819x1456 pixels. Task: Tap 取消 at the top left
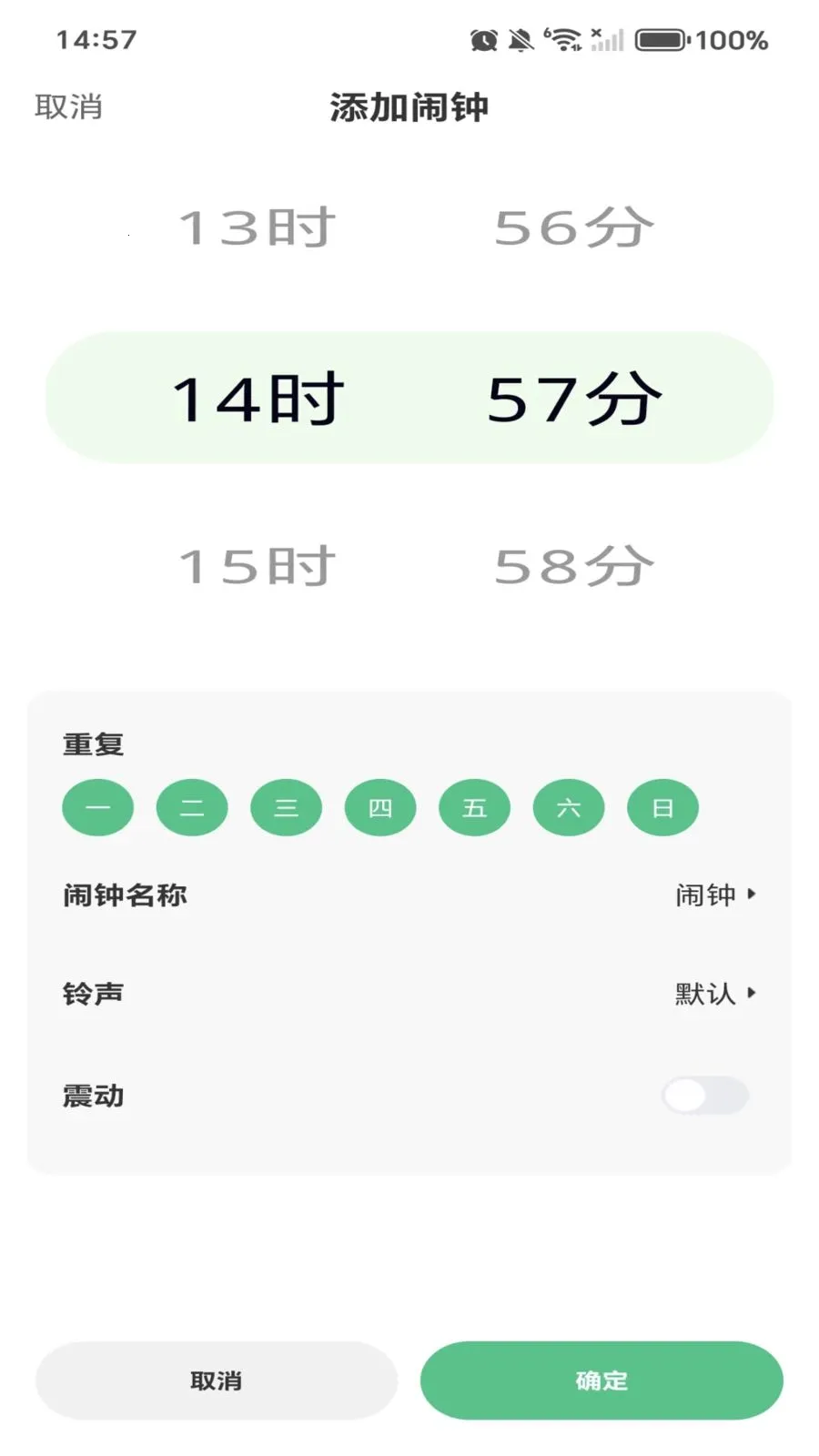pyautogui.click(x=68, y=107)
